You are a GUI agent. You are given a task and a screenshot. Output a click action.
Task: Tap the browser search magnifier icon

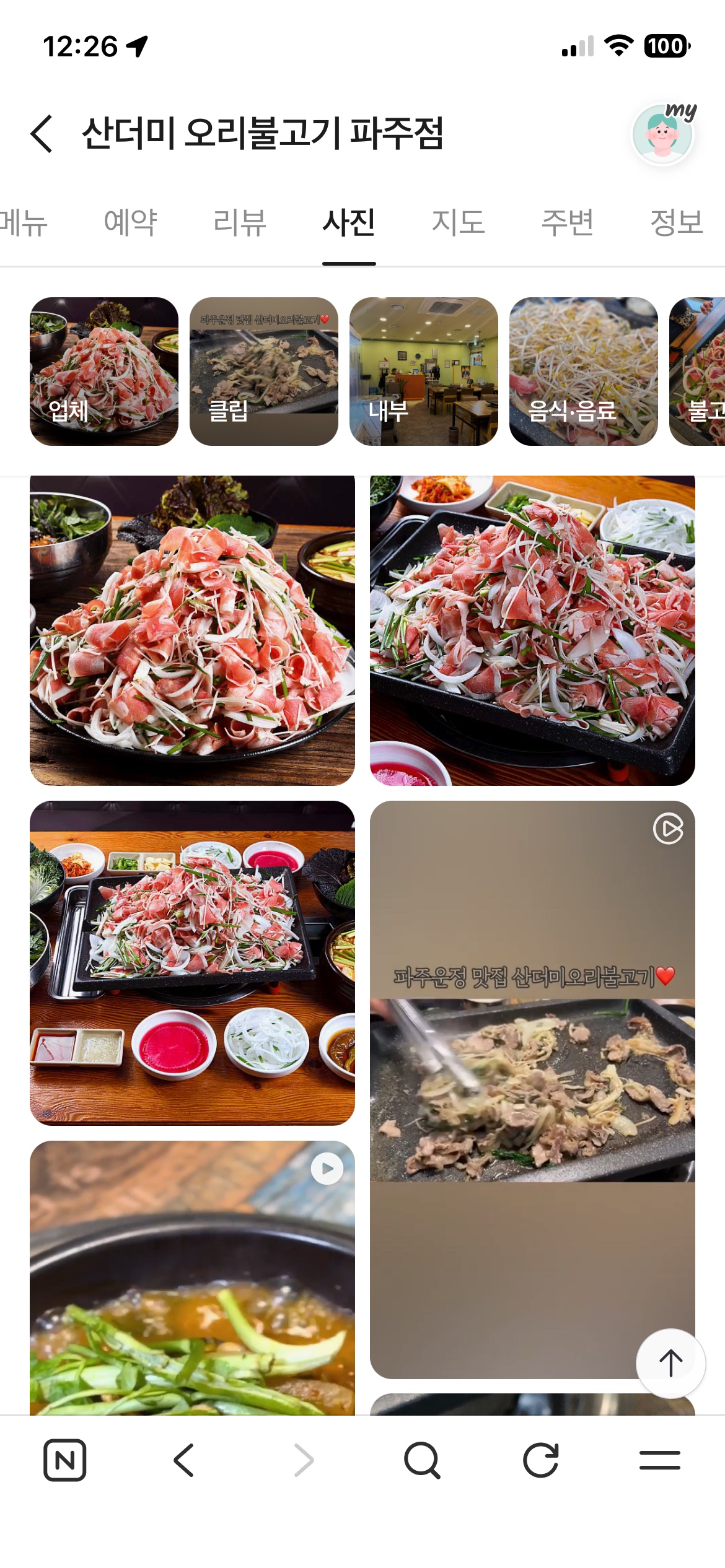tap(422, 1460)
